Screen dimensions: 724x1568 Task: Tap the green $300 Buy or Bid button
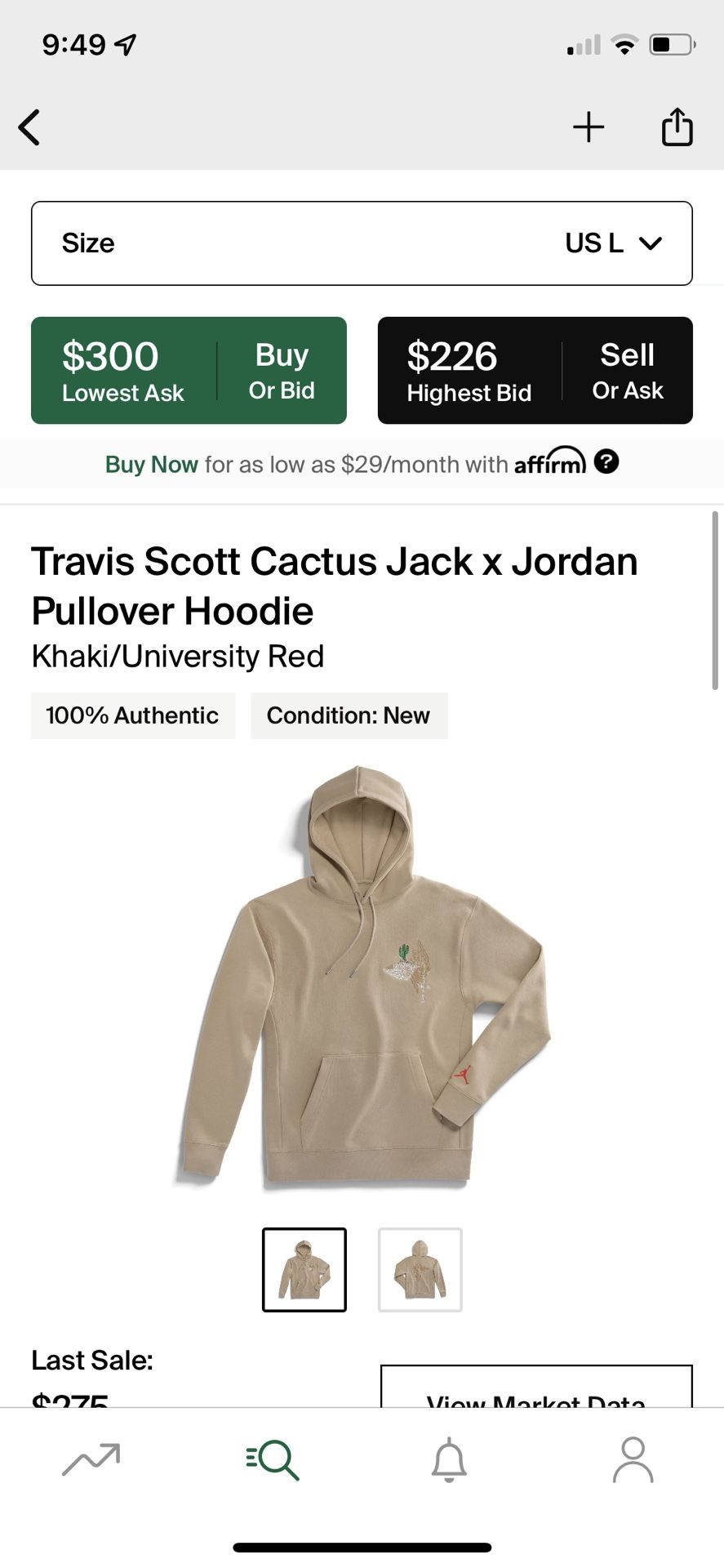pyautogui.click(x=189, y=370)
